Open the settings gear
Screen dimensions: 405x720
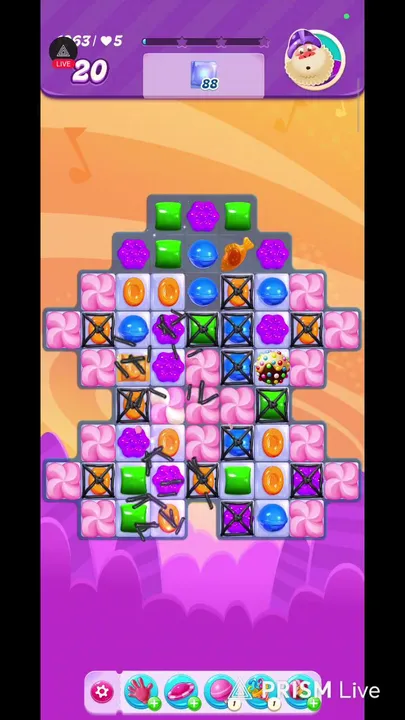point(101,691)
